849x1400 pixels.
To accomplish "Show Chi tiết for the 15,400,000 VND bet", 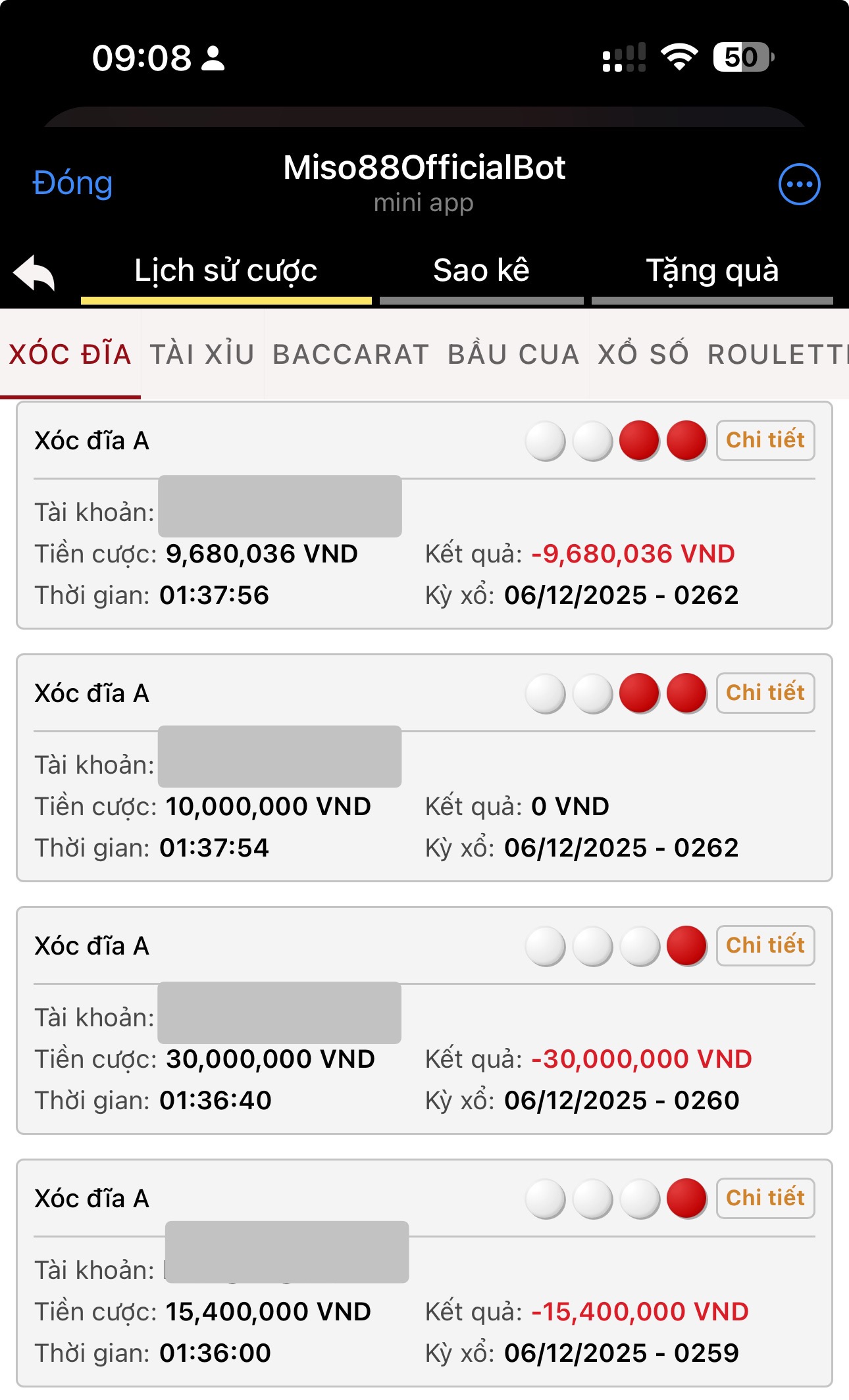I will [x=765, y=1198].
